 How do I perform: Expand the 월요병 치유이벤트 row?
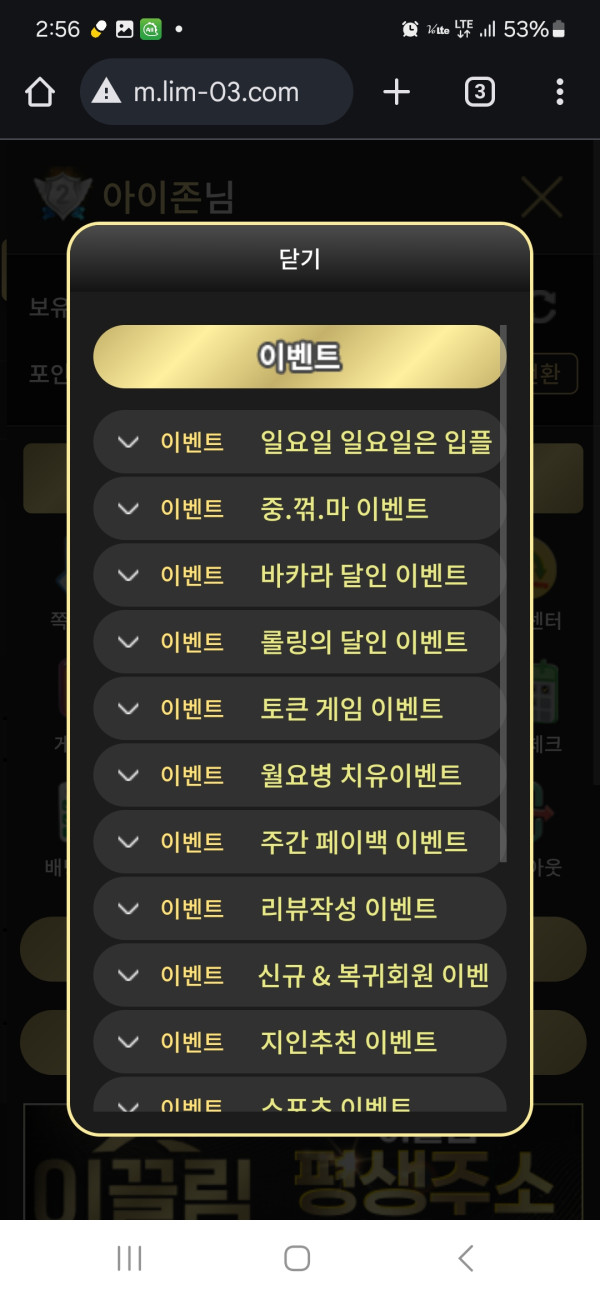299,775
